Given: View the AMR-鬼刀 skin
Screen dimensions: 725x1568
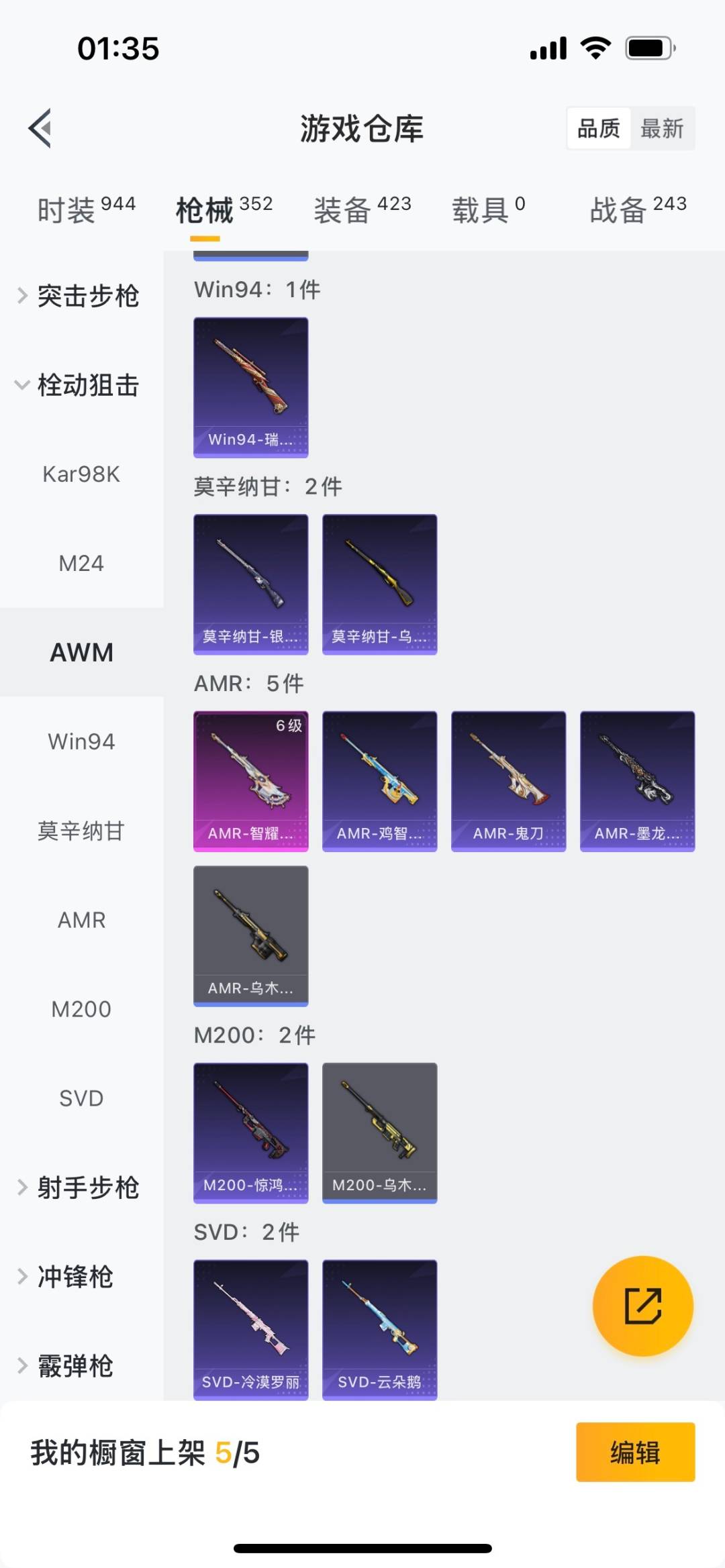Looking at the screenshot, I should (x=508, y=781).
